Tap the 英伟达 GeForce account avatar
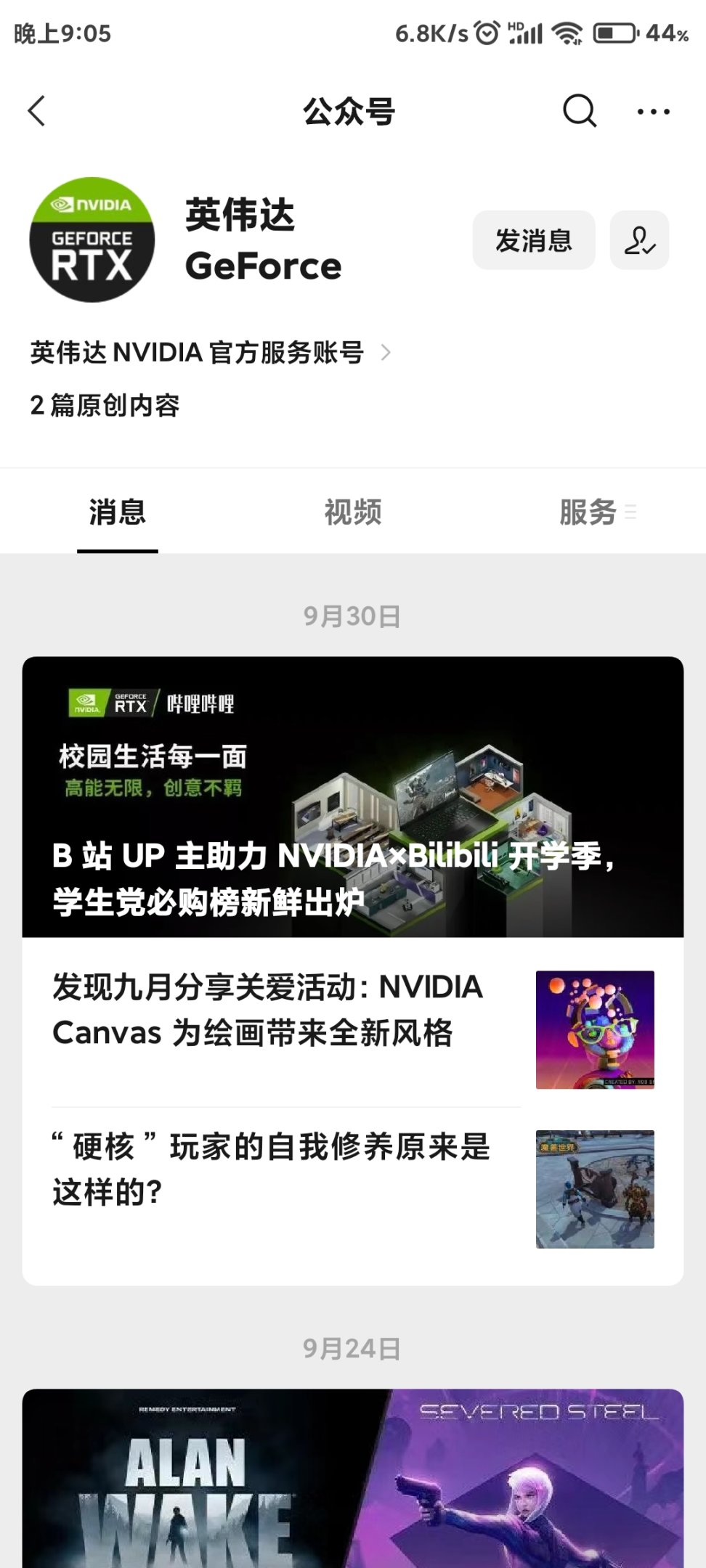 (x=92, y=240)
